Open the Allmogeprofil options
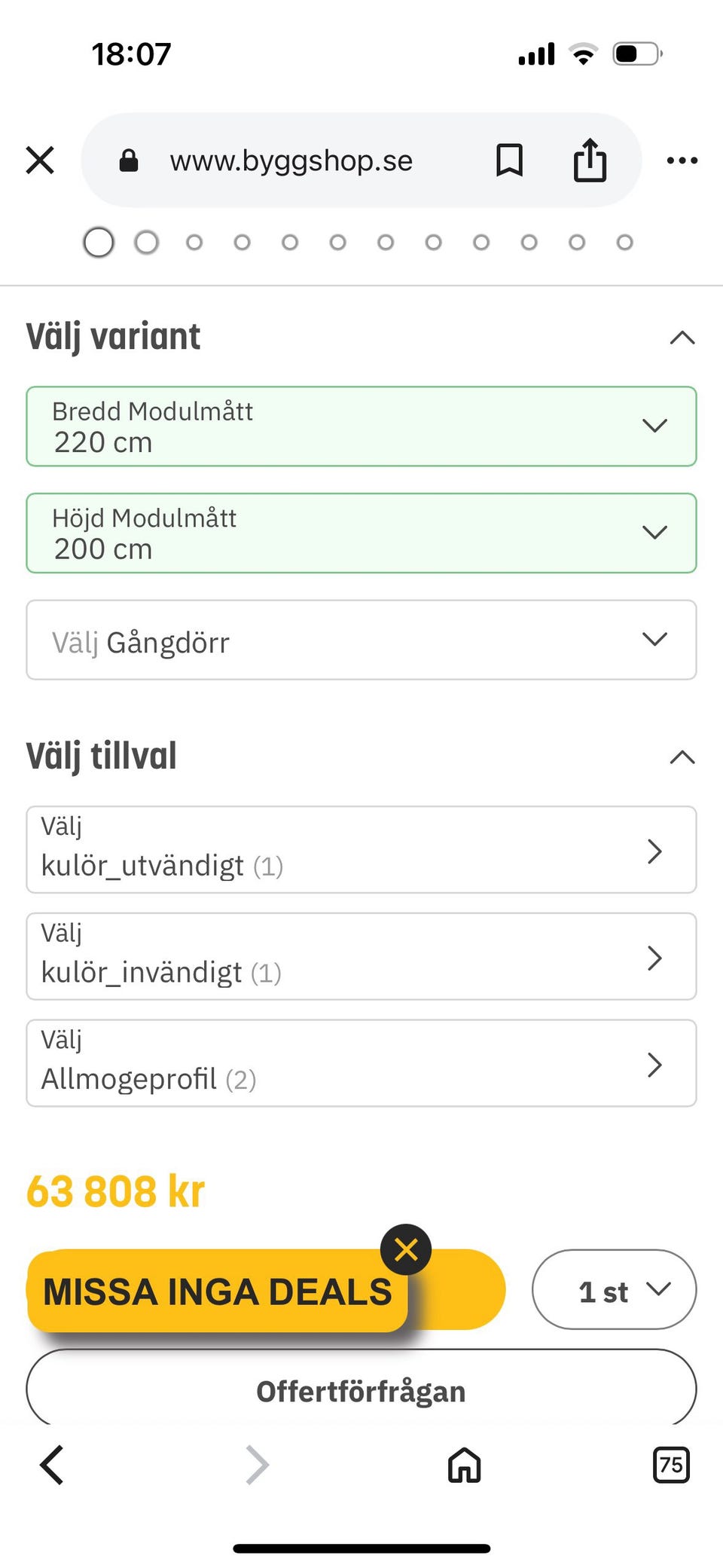 point(361,1063)
